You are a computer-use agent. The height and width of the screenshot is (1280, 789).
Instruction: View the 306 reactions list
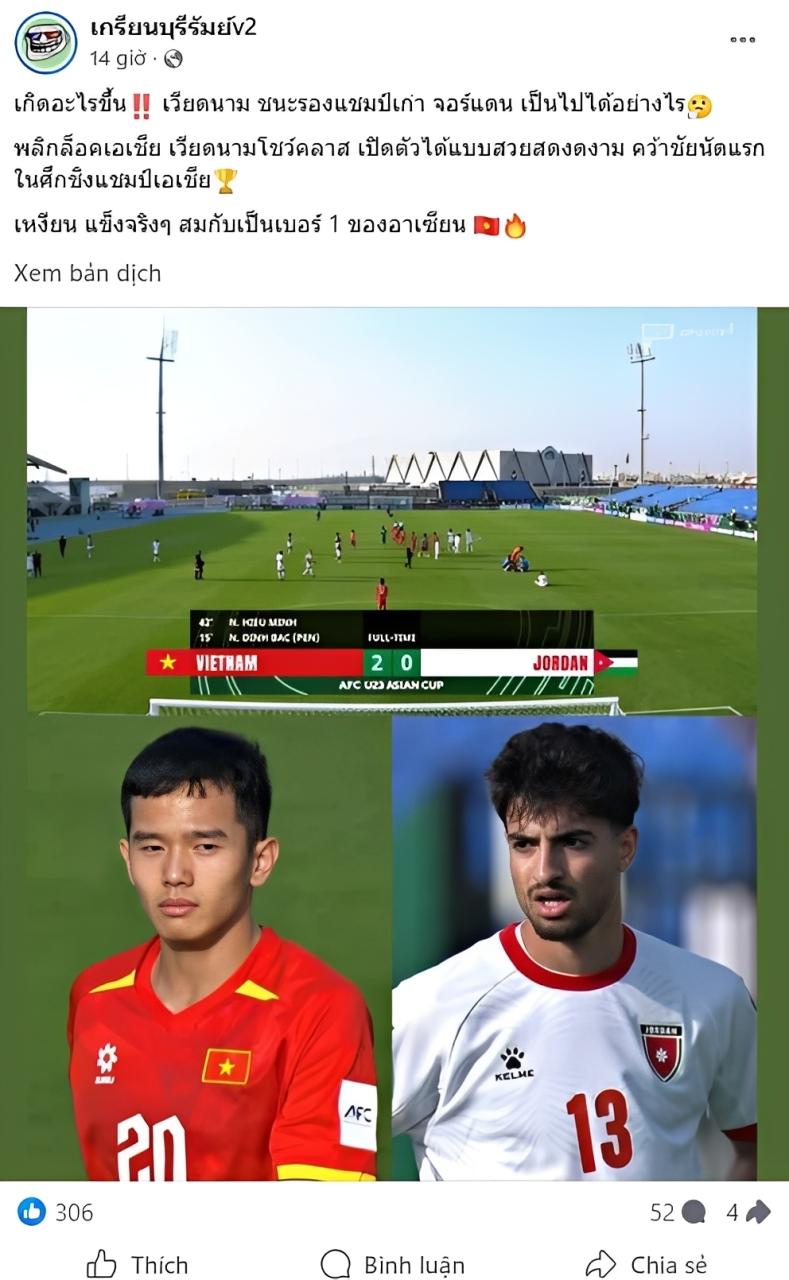coord(57,1212)
